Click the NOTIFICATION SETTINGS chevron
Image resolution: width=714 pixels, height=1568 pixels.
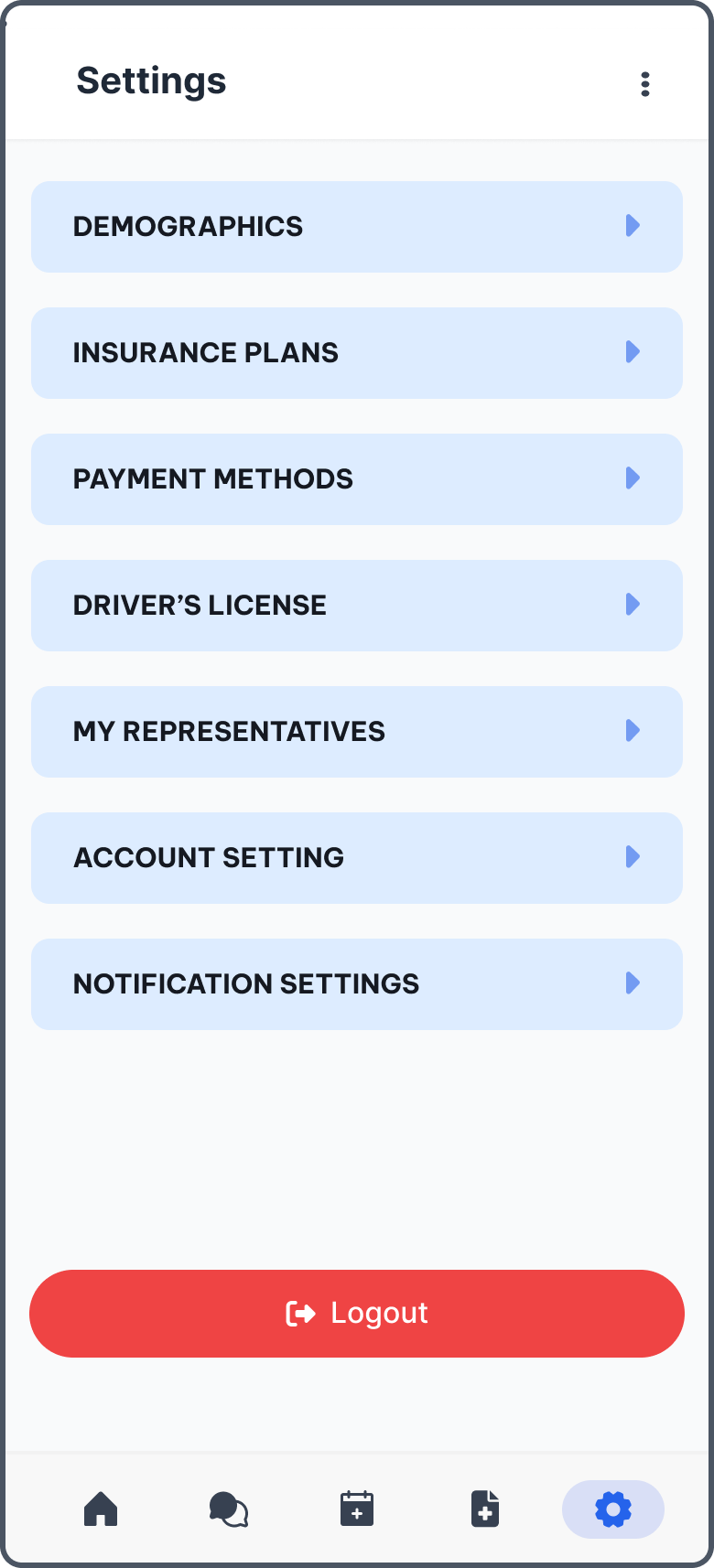point(632,983)
